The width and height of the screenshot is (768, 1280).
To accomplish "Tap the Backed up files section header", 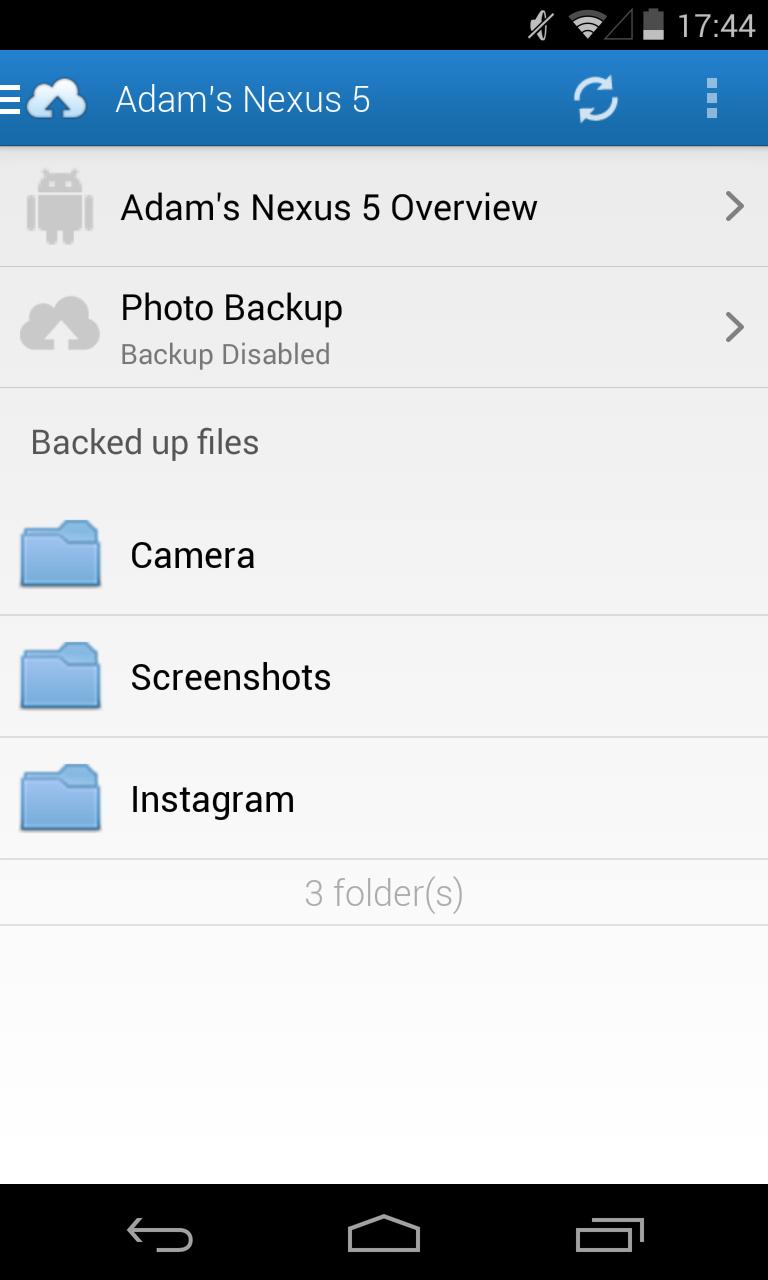I will [145, 441].
